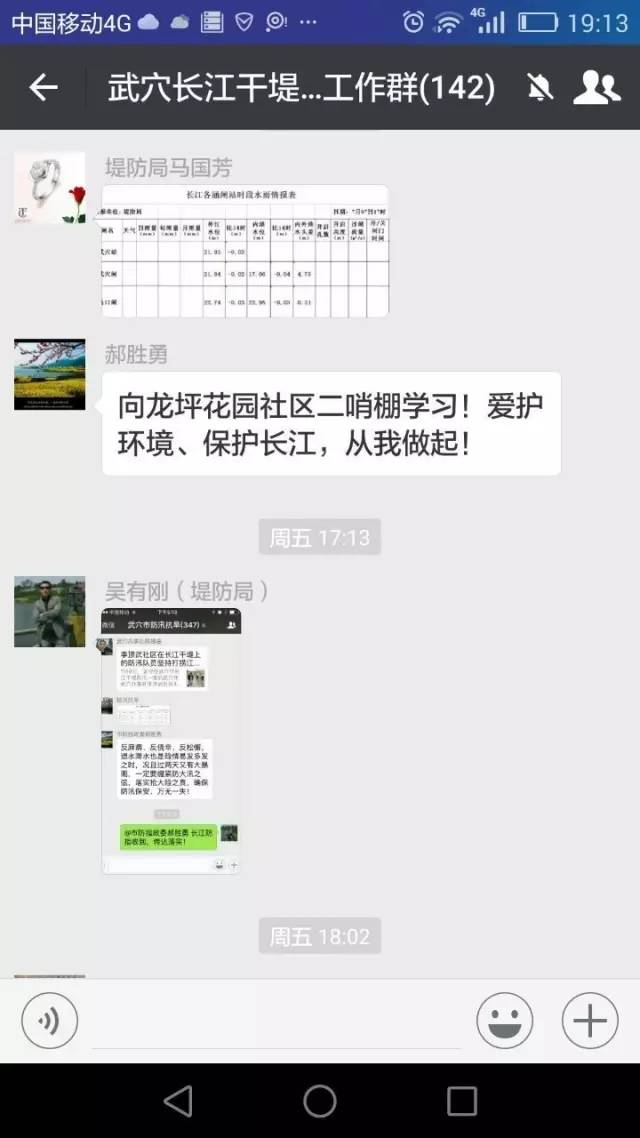
Task: Open 吴有刚（堤防局）avatar profile
Action: pos(49,611)
